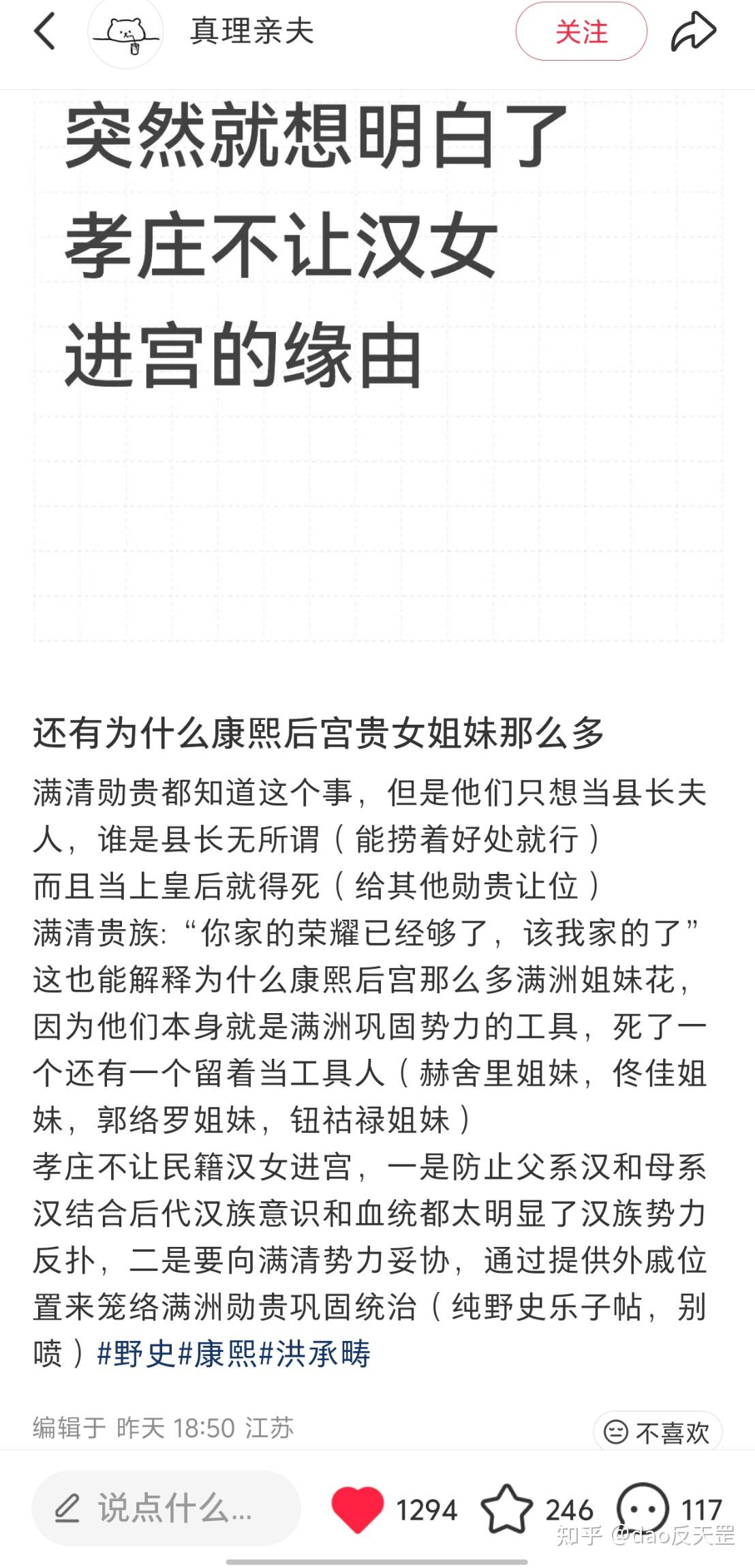755x1568 pixels.
Task: Go back using the top arrow
Action: [45, 32]
